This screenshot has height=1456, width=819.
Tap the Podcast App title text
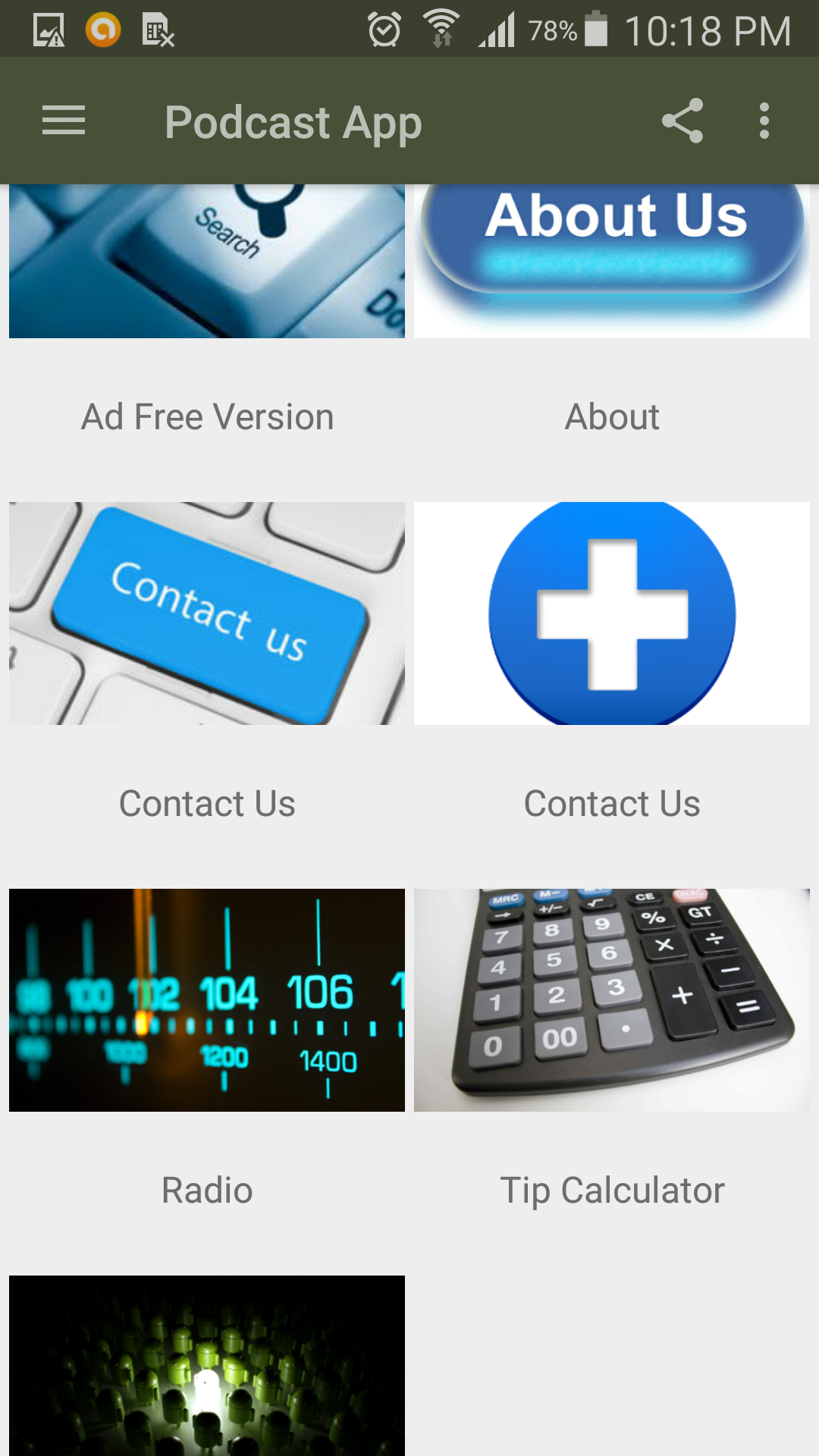point(293,121)
